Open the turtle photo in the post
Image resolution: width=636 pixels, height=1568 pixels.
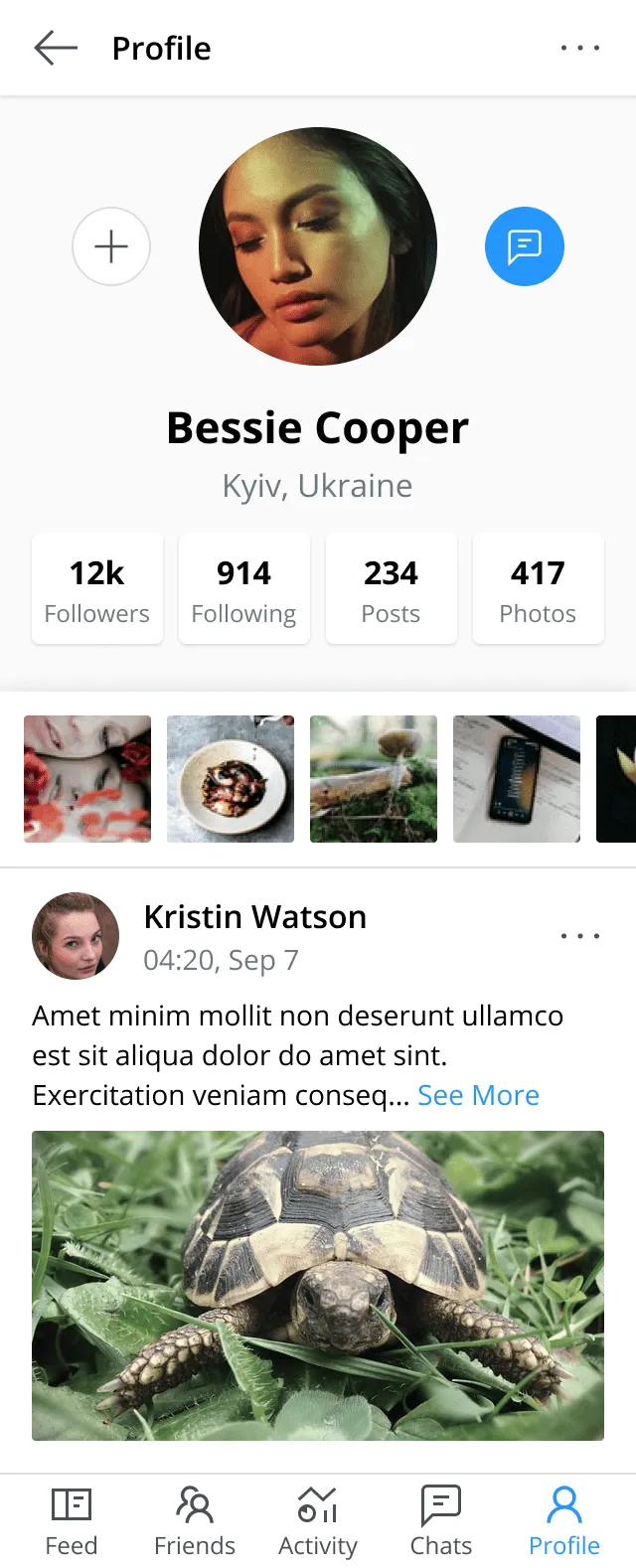click(318, 1286)
